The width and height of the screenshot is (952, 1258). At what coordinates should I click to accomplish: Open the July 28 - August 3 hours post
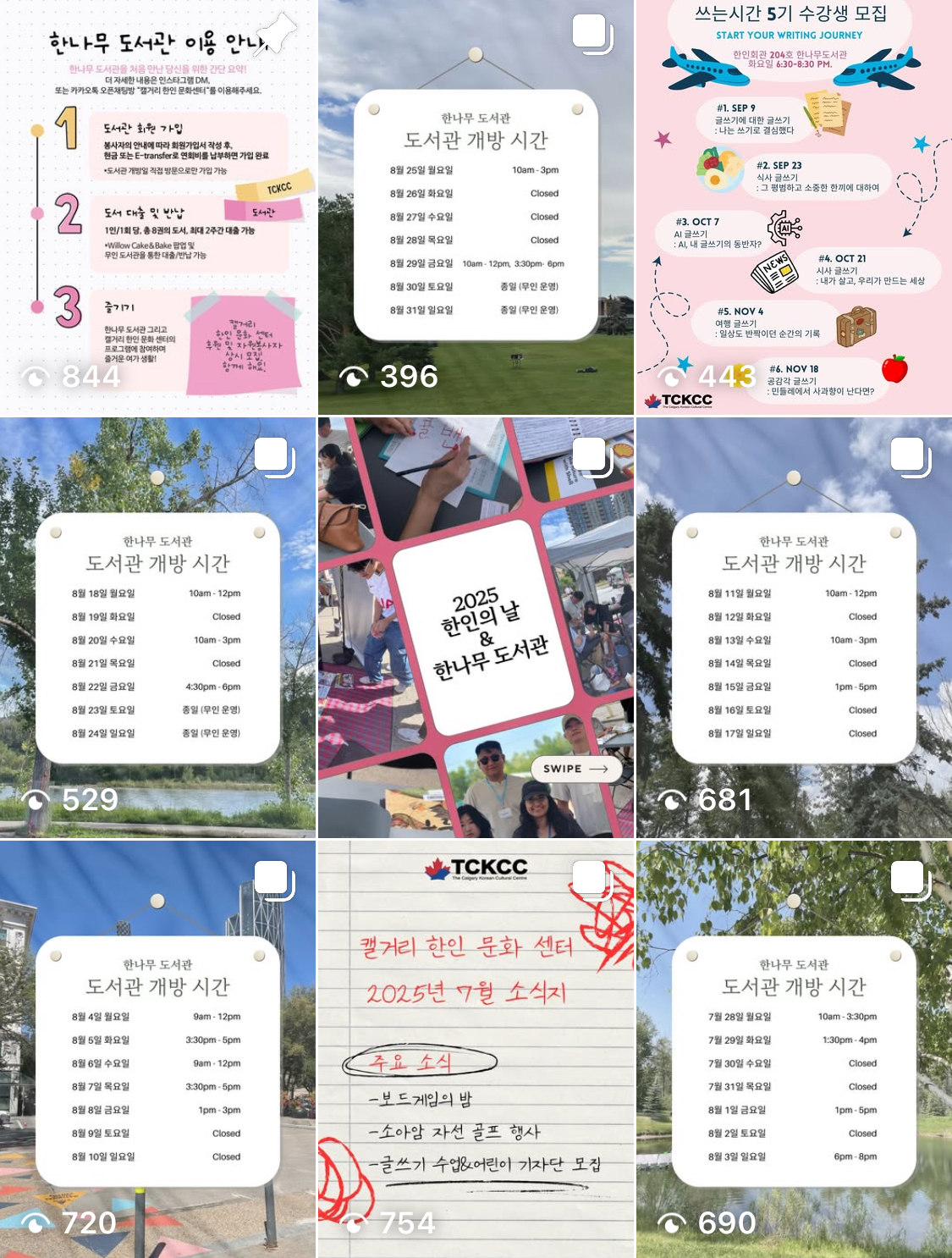point(794,1050)
